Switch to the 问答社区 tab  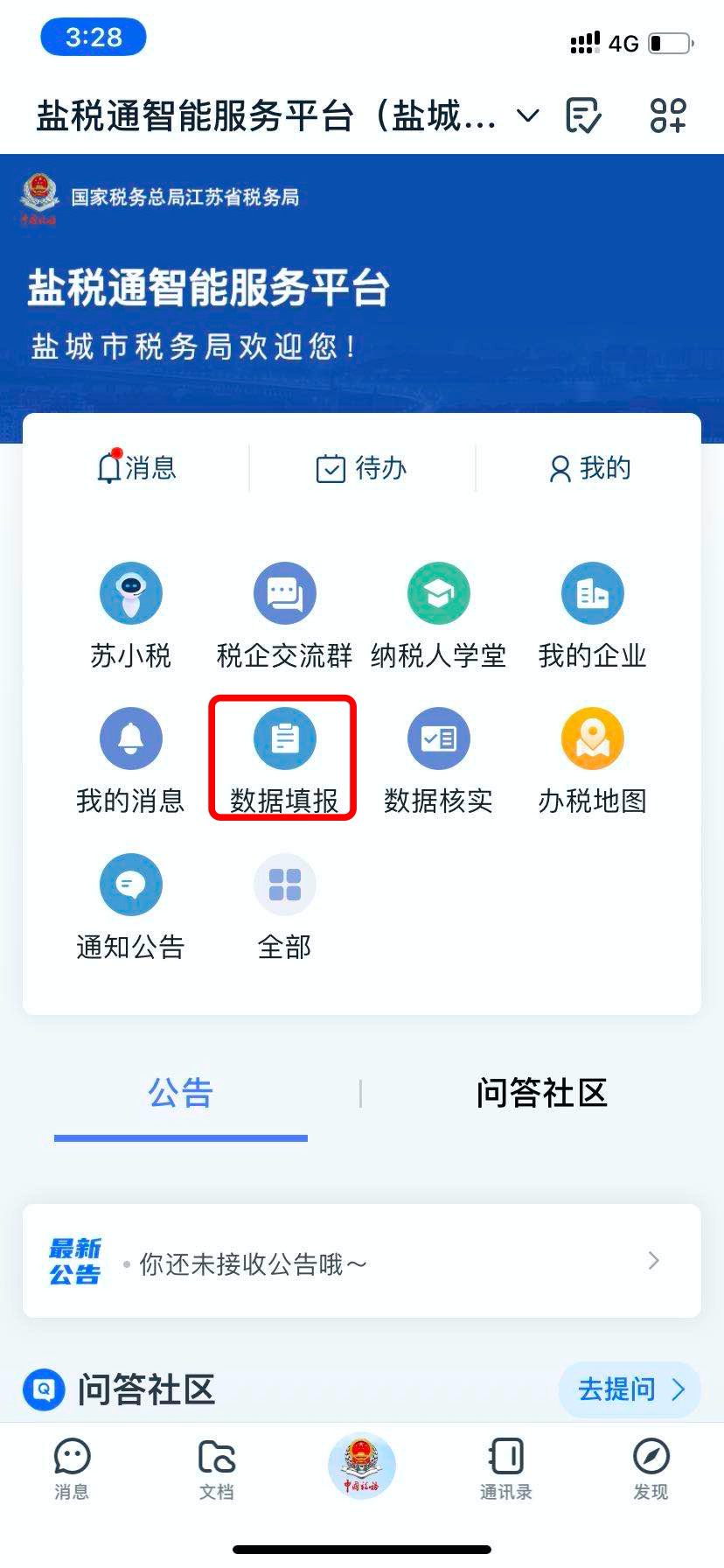[x=541, y=1093]
